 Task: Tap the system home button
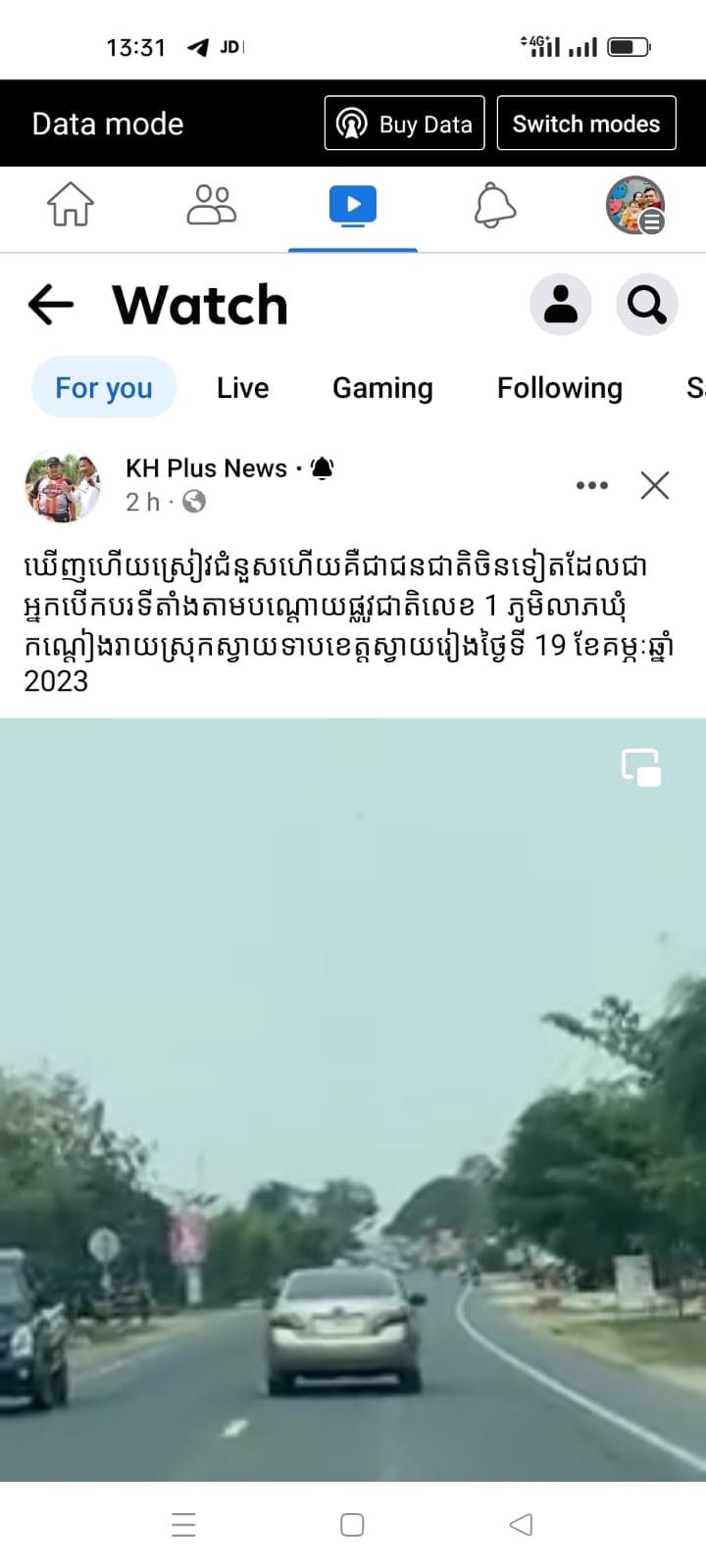point(352,1525)
